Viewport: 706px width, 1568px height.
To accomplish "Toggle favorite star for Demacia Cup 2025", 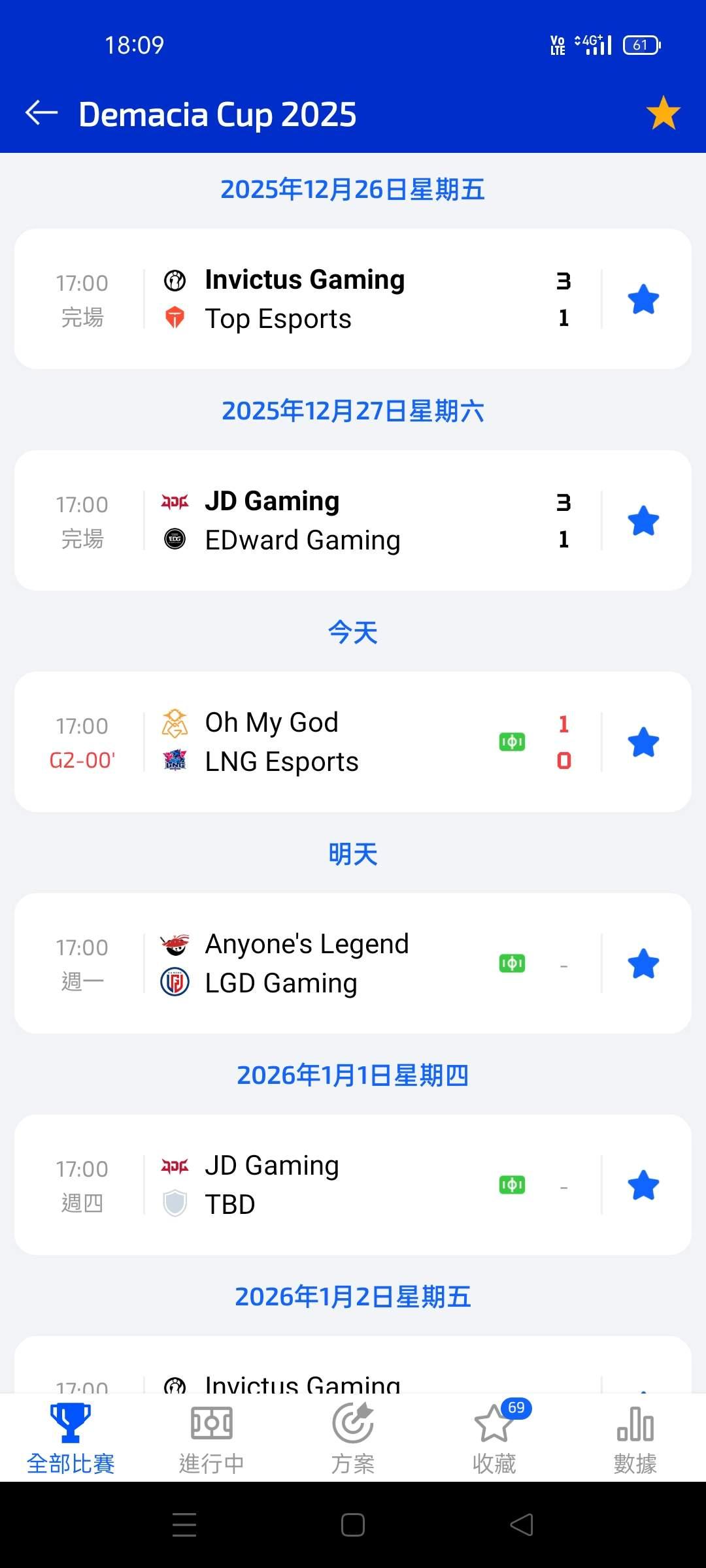I will 663,113.
